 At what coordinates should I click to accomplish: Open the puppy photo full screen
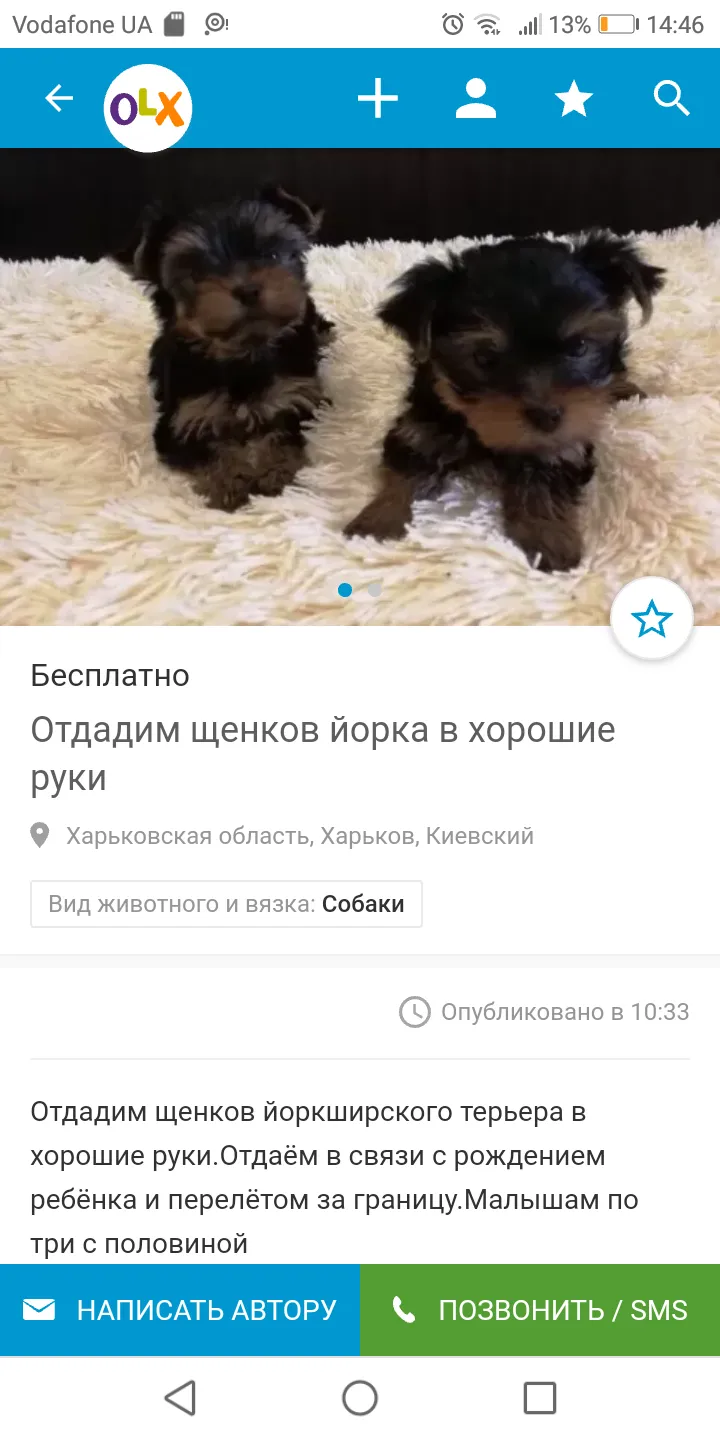pos(360,387)
